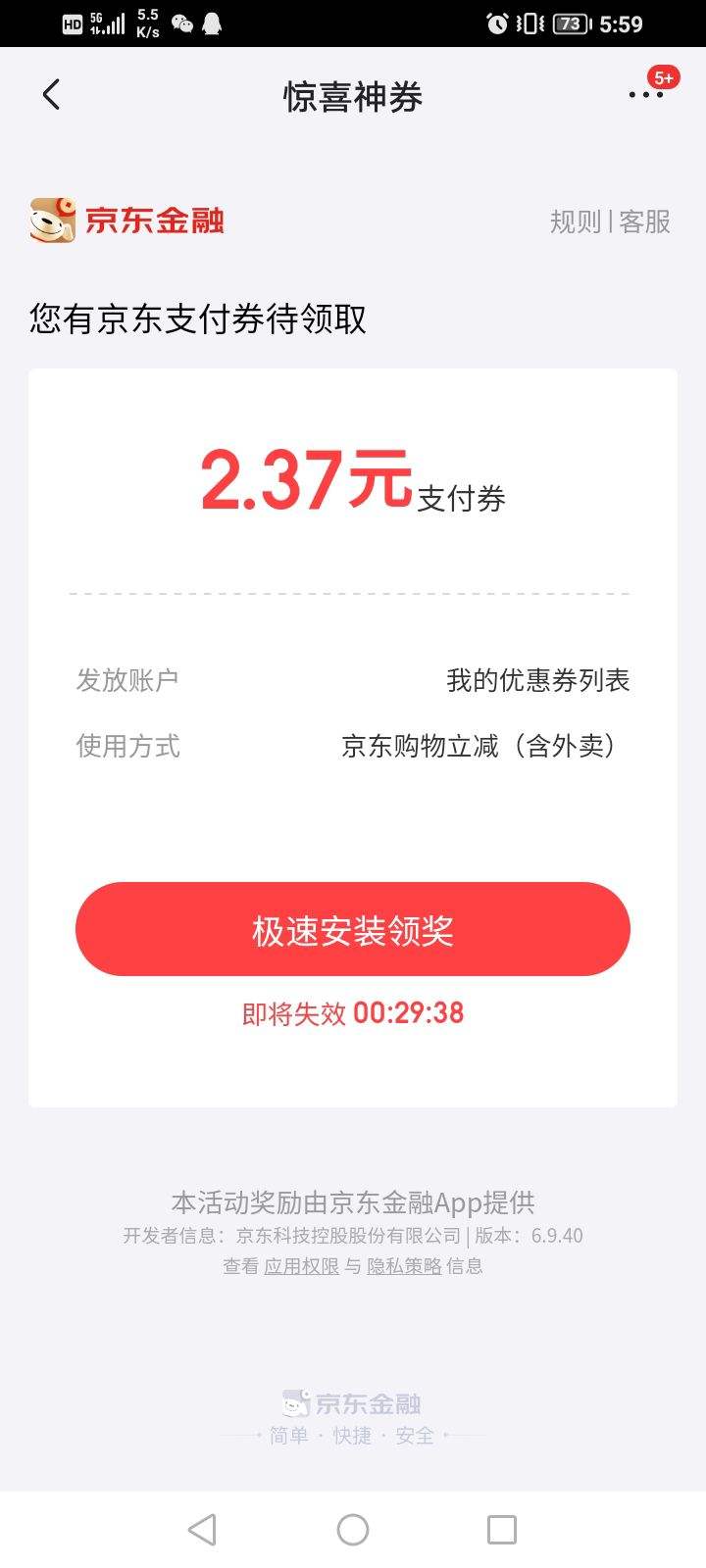Tap the countdown timer 00:29:38
This screenshot has height=1568, width=706.
point(407,1013)
